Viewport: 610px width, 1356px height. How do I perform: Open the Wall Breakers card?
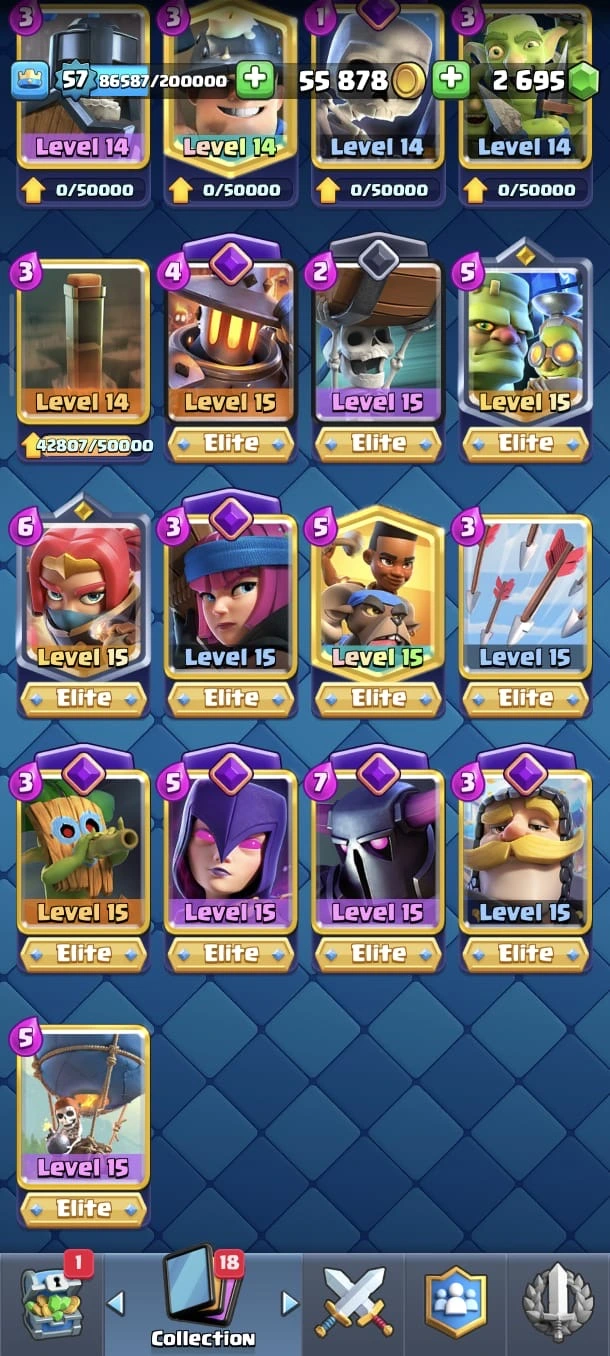tap(377, 340)
